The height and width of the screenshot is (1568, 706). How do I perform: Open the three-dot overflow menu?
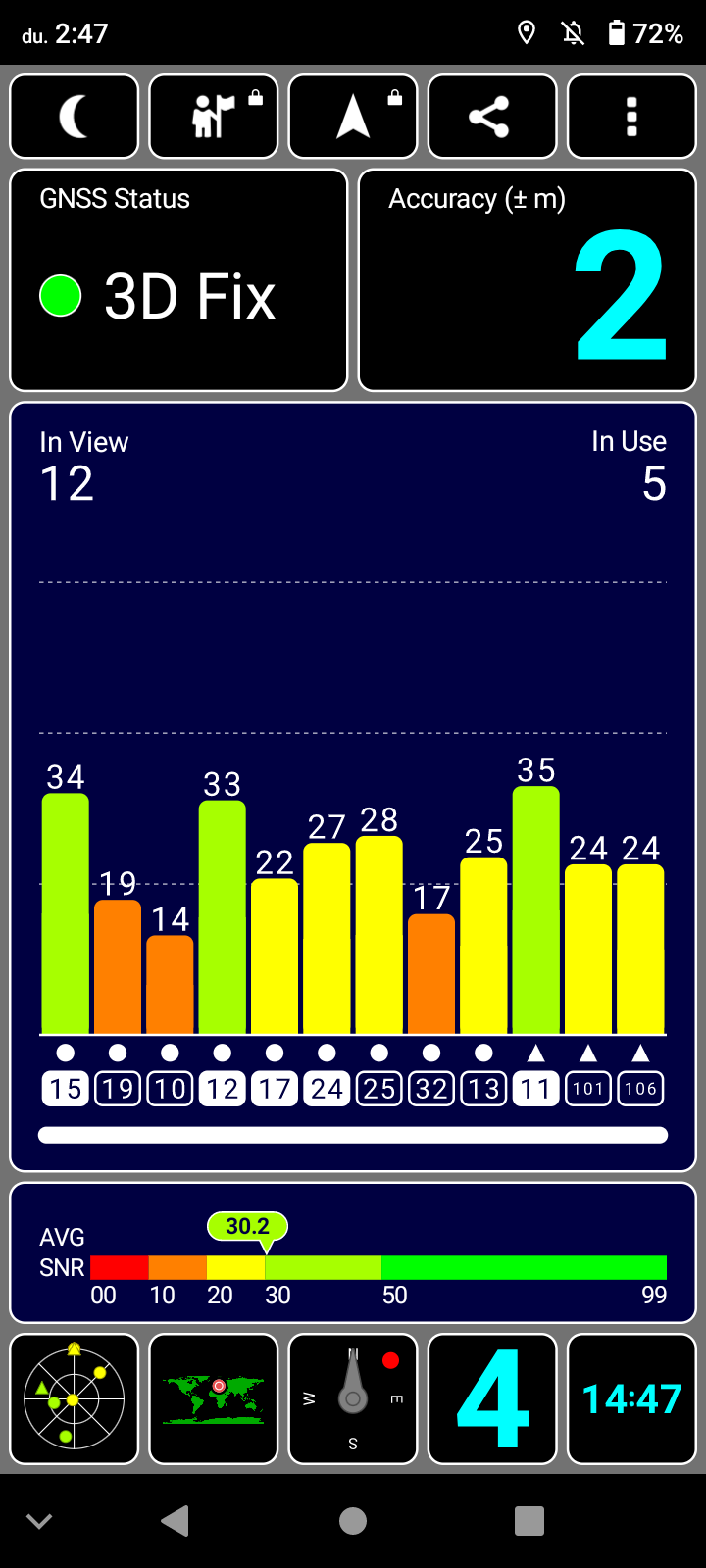coord(631,117)
